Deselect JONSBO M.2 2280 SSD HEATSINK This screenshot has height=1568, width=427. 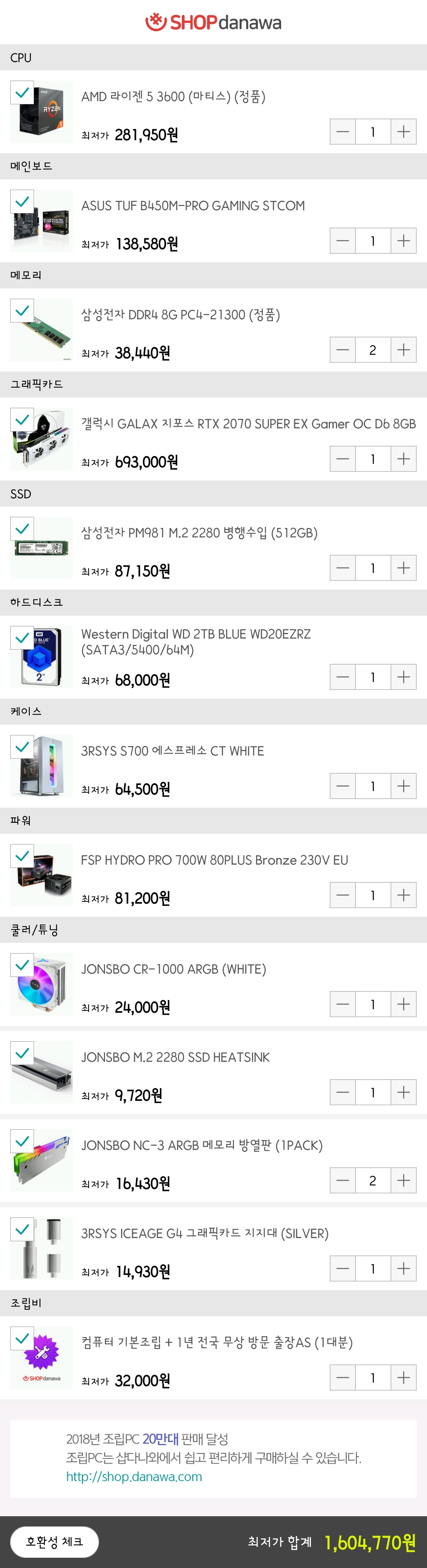pyautogui.click(x=23, y=1052)
